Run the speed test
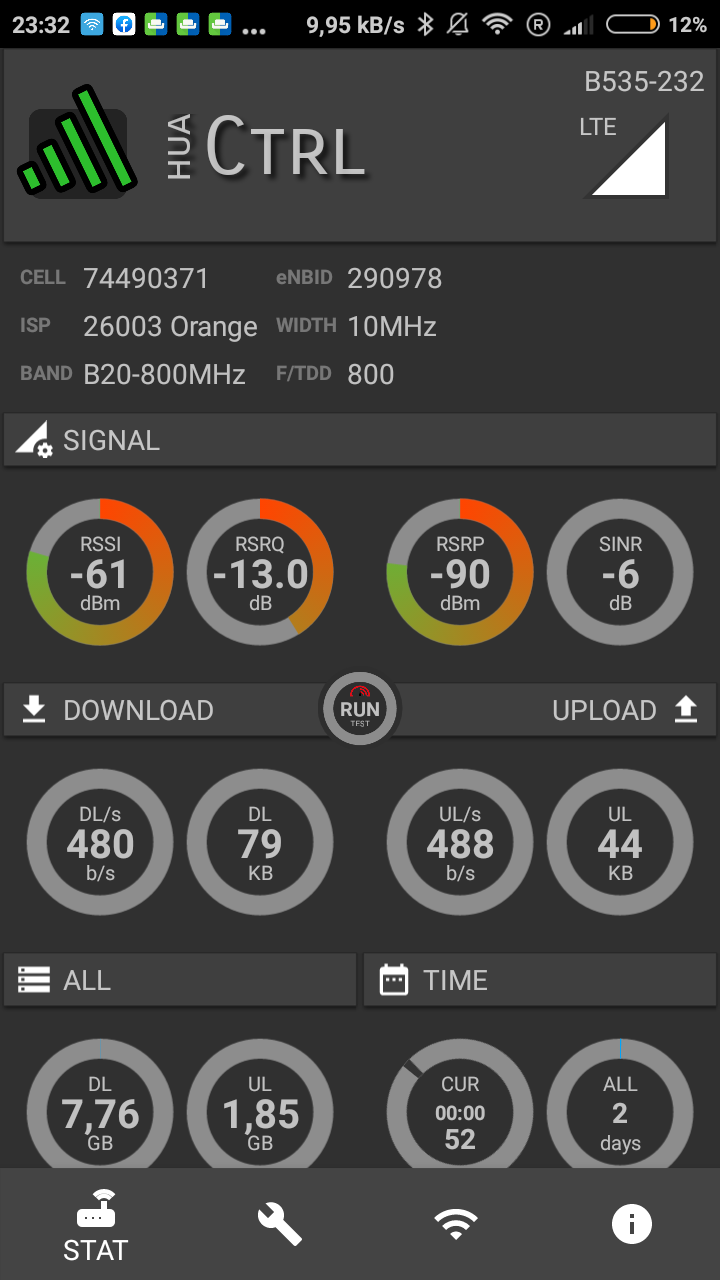 point(360,708)
